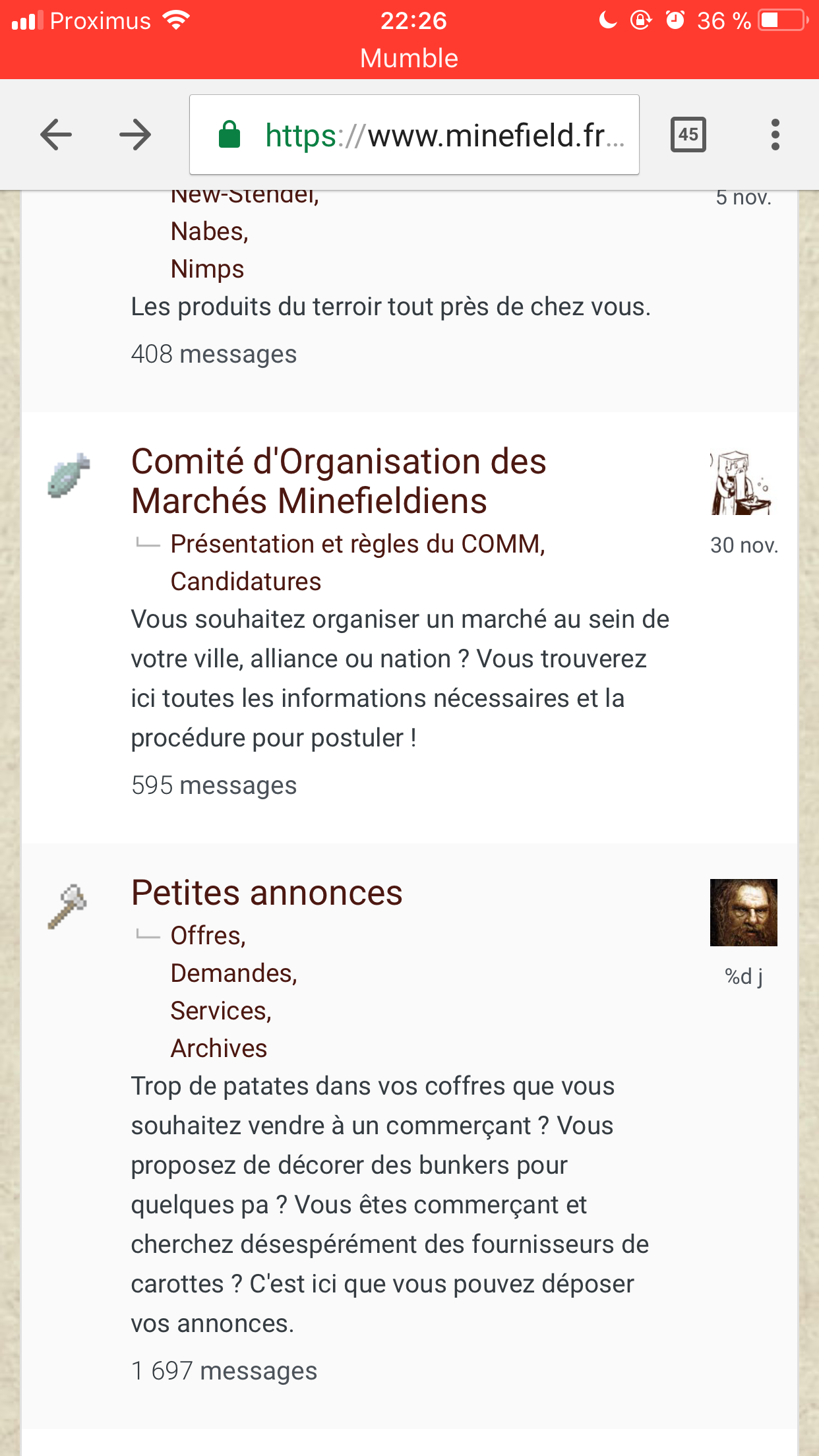This screenshot has height=1456, width=819.
Task: Open Comité d'Organisation des Marchés Minefieldiens forum
Action: click(x=339, y=481)
